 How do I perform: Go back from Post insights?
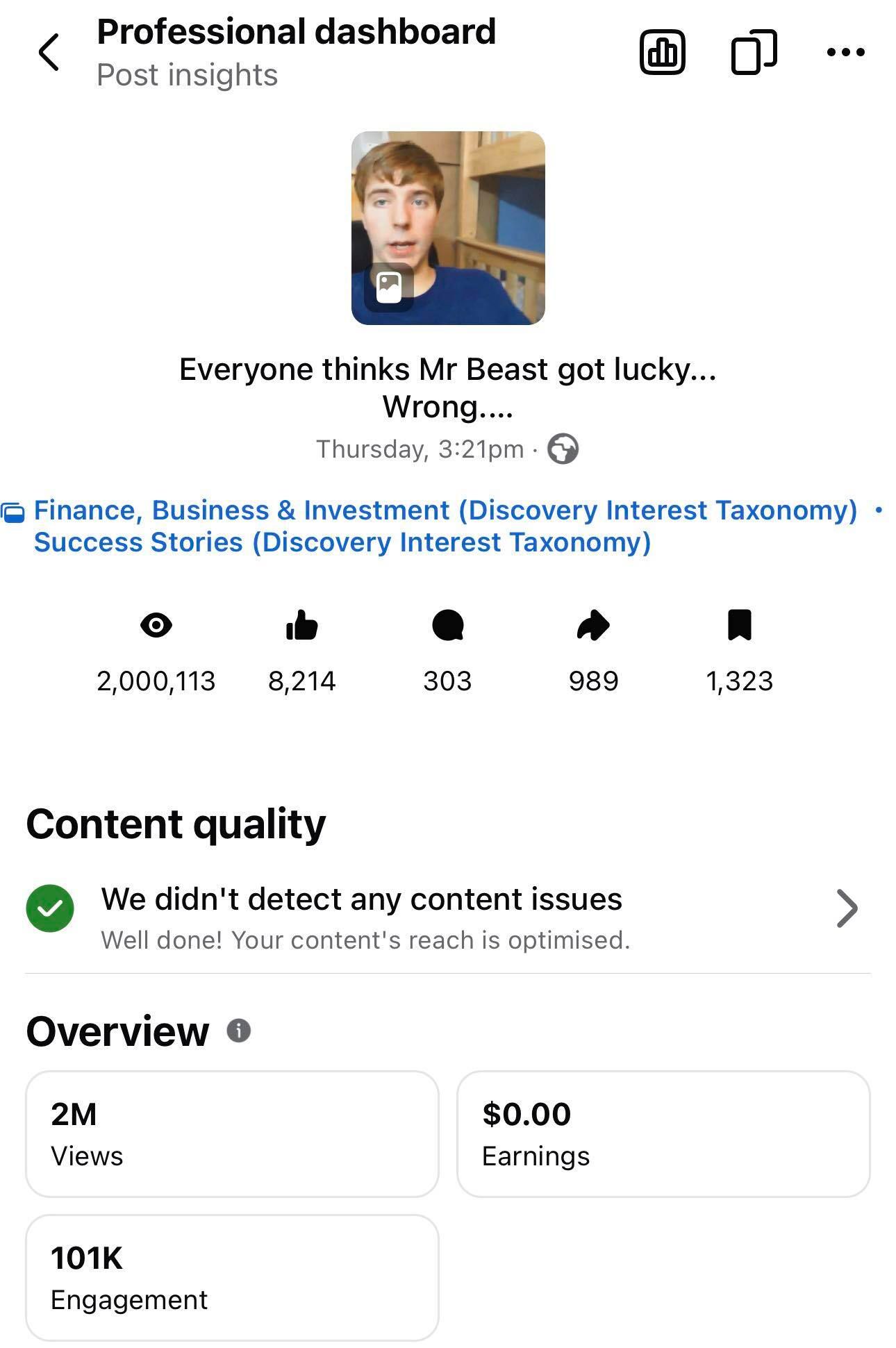pyautogui.click(x=49, y=52)
